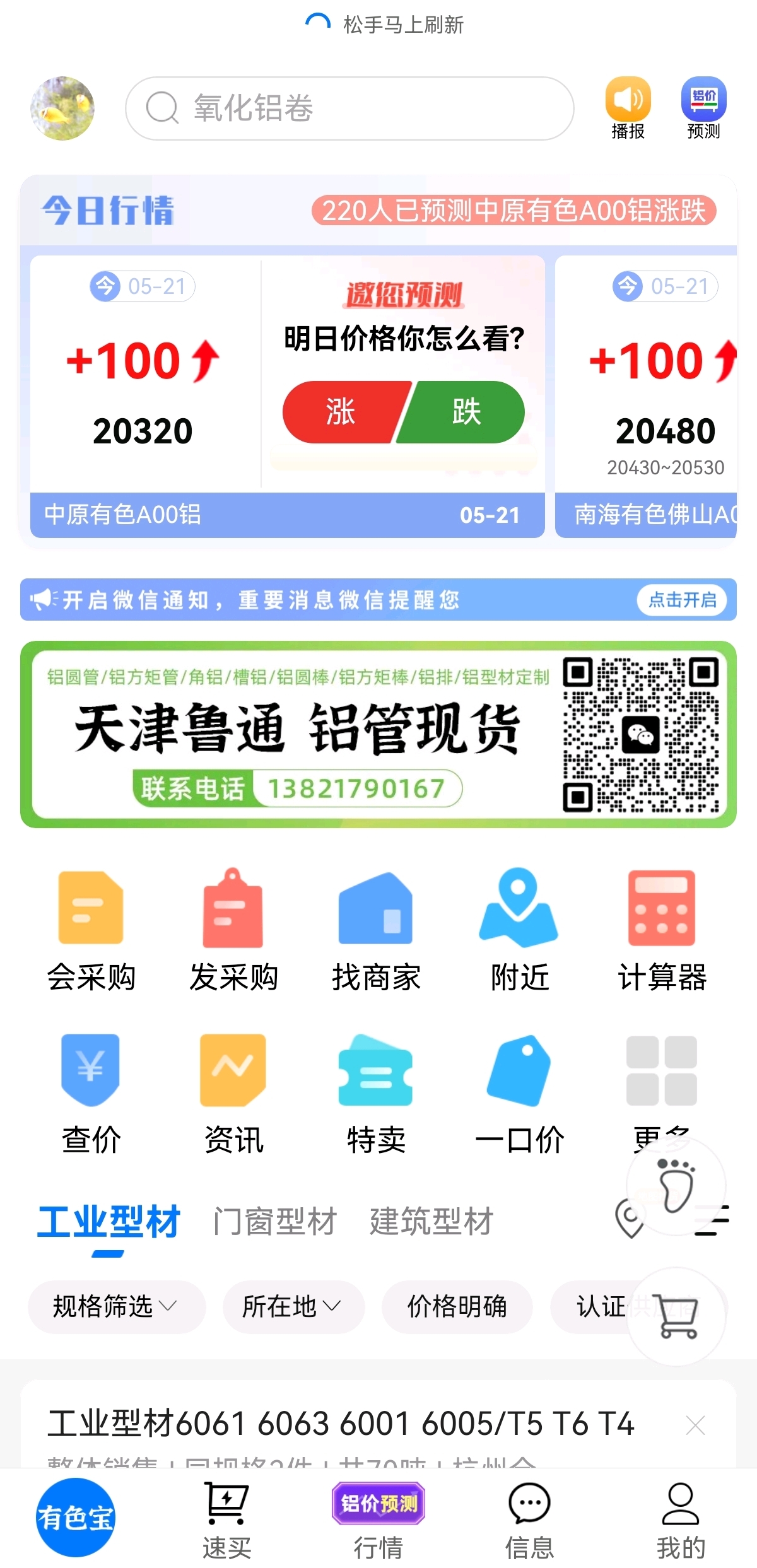Open 会采购
Image resolution: width=757 pixels, height=1568 pixels.
[x=91, y=930]
